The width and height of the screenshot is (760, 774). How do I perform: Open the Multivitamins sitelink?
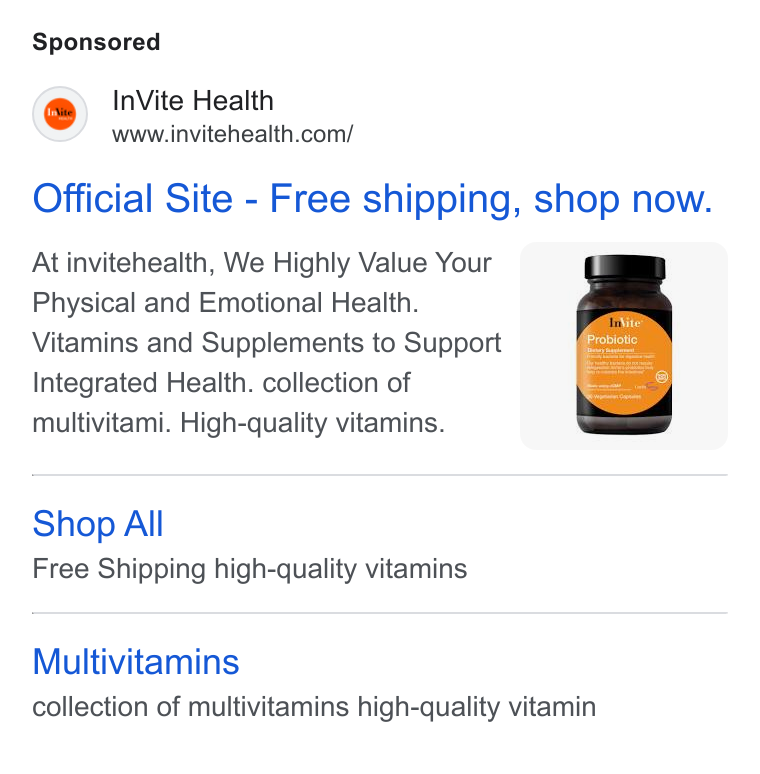click(136, 662)
